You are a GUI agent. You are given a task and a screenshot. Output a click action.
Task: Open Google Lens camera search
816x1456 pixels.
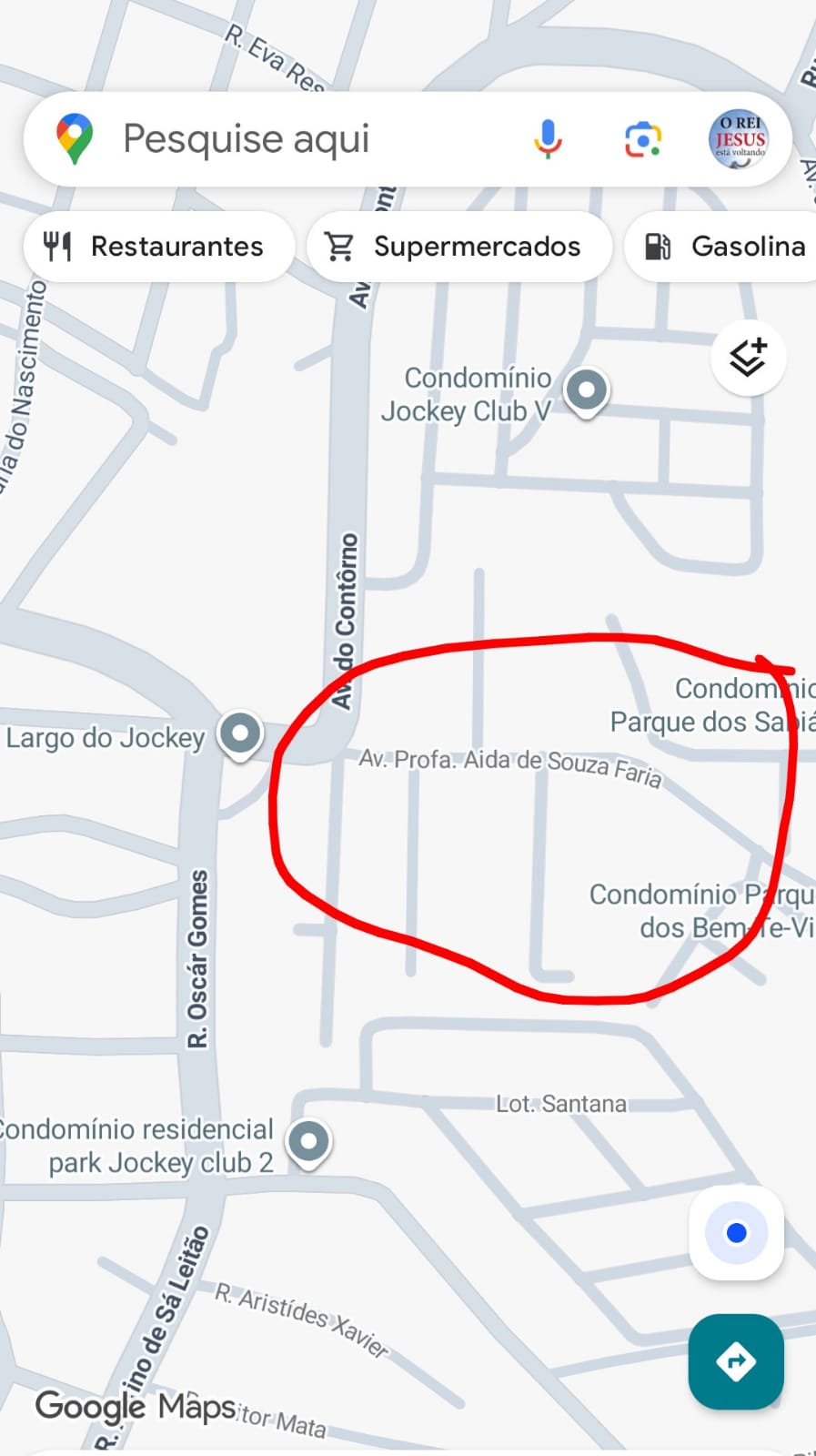(x=642, y=139)
